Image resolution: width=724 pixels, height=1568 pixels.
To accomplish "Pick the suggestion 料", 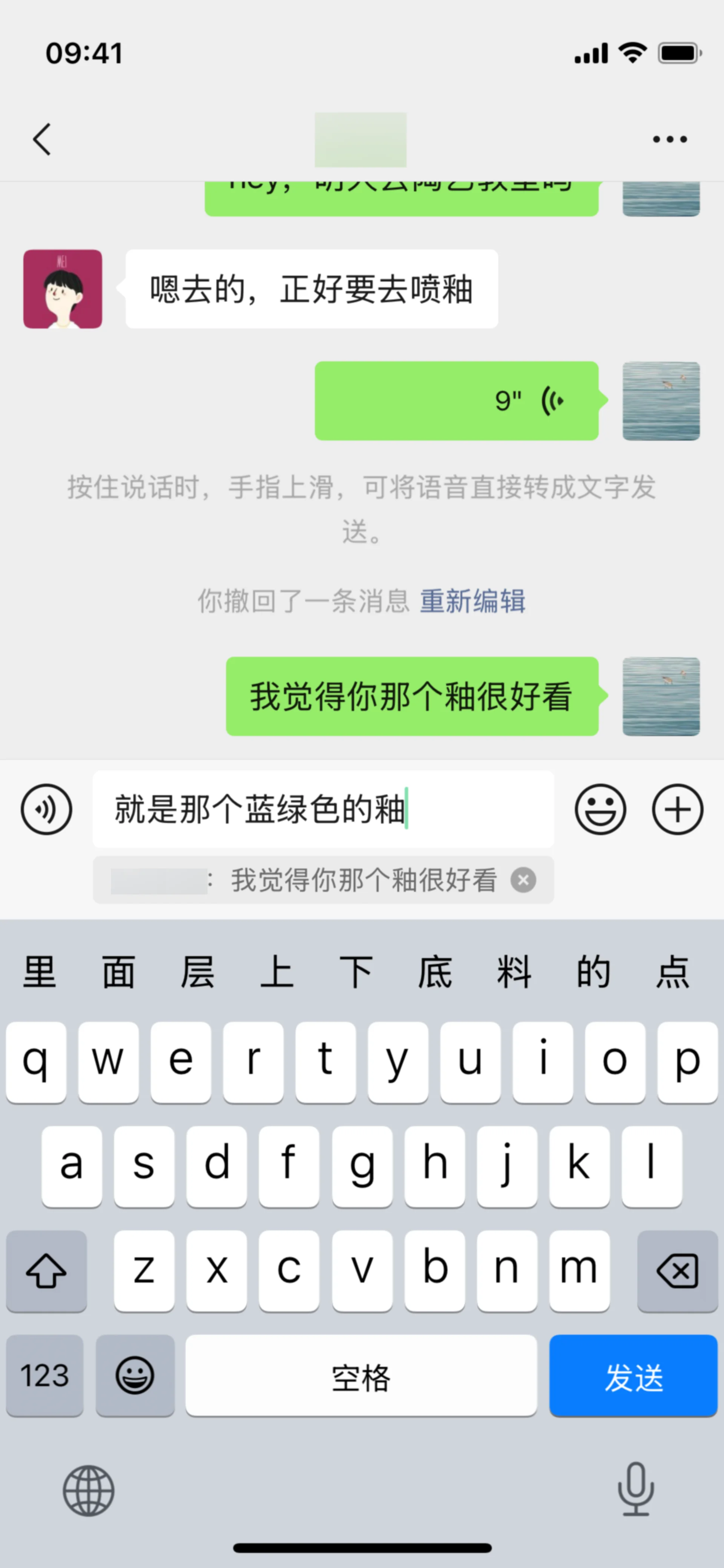I will tap(514, 972).
